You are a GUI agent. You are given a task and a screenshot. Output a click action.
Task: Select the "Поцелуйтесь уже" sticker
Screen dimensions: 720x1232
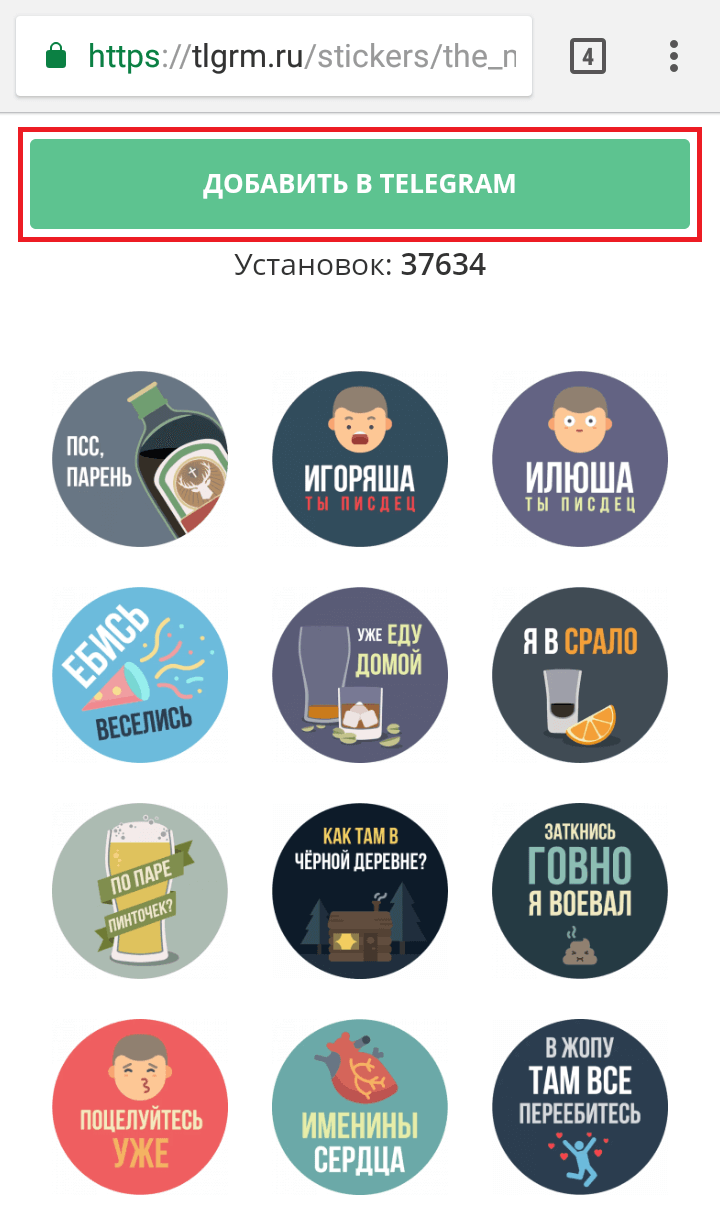pos(140,1107)
